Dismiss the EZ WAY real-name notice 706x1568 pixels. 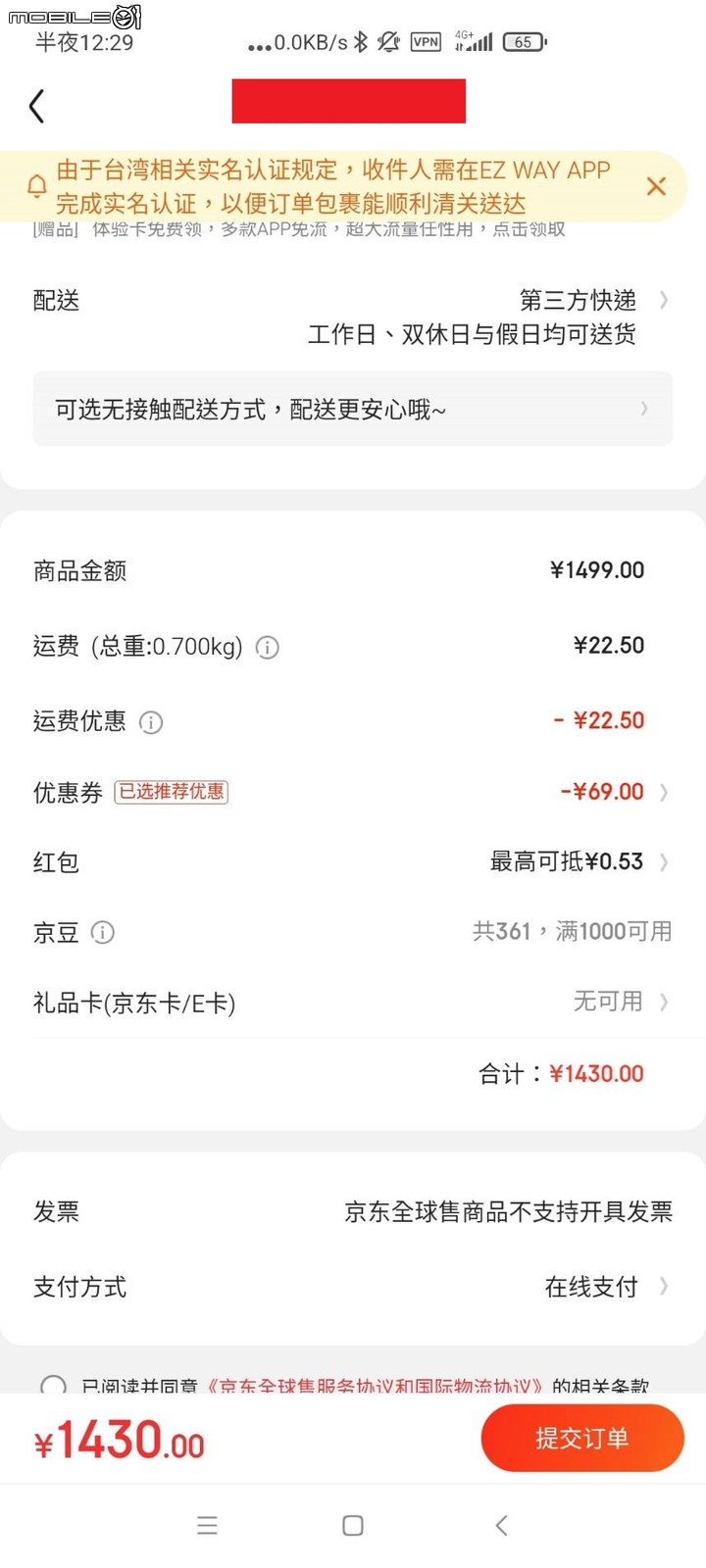656,186
